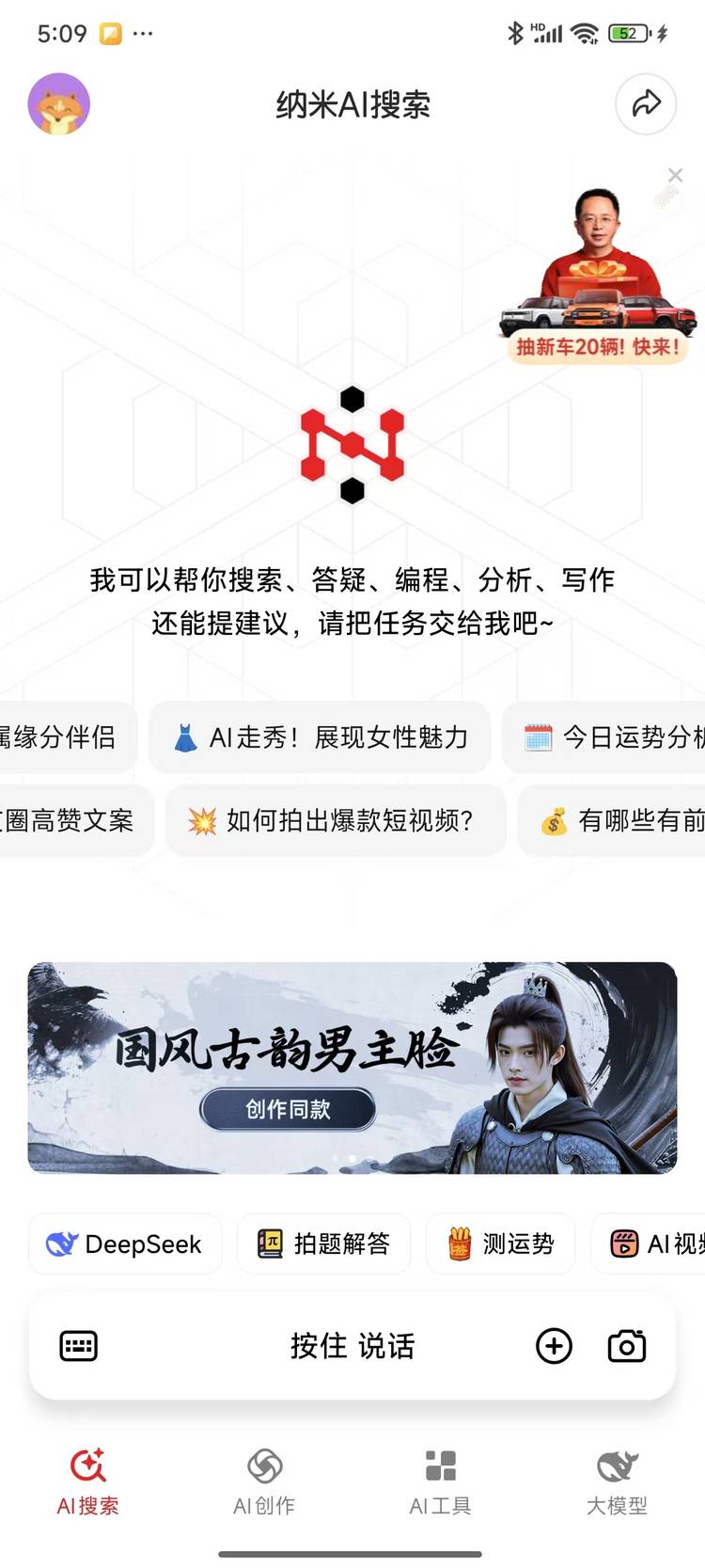Switch to keyboard input
The width and height of the screenshot is (705, 1568).
click(79, 1346)
